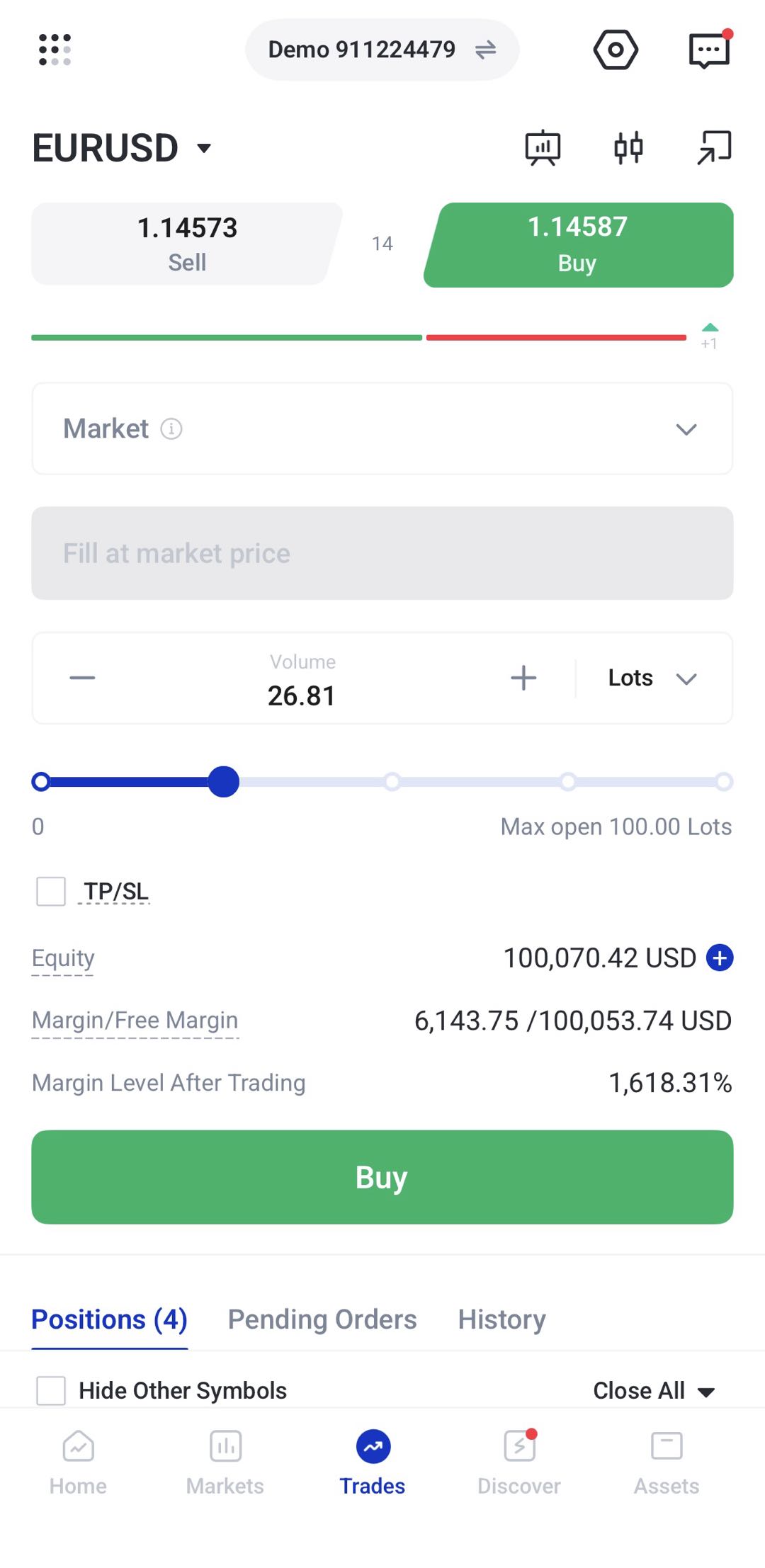Switch to the History tab
765x1568 pixels.
501,1319
